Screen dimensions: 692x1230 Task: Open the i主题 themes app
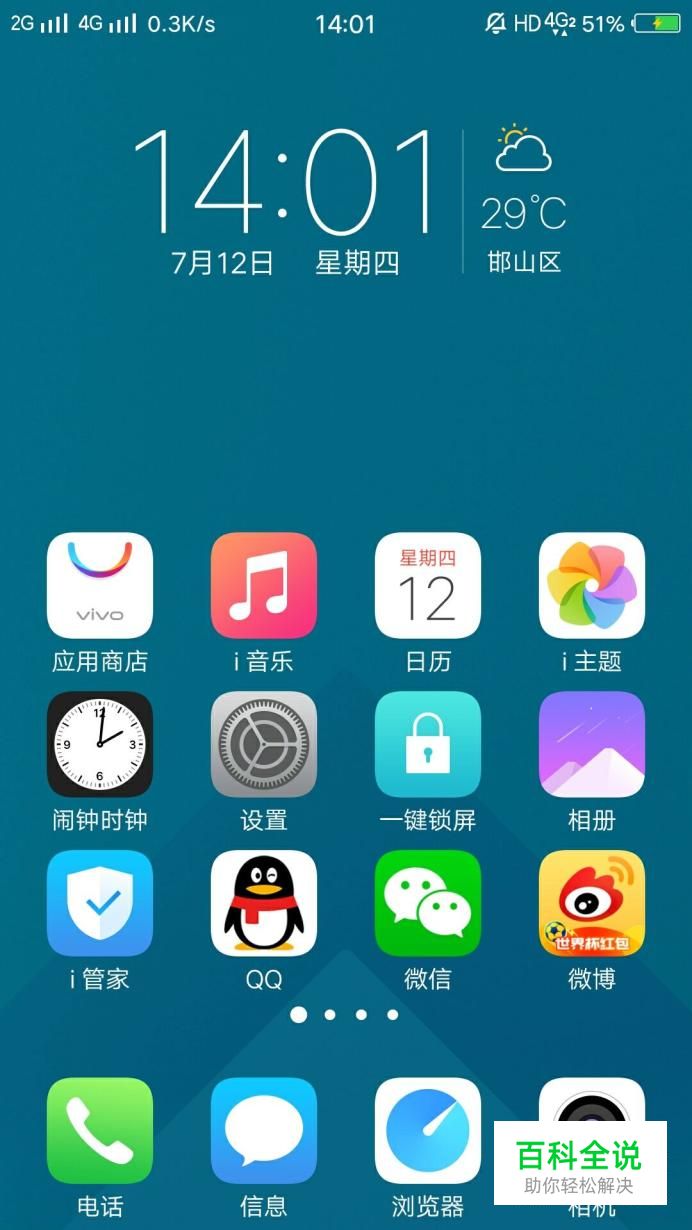point(592,586)
